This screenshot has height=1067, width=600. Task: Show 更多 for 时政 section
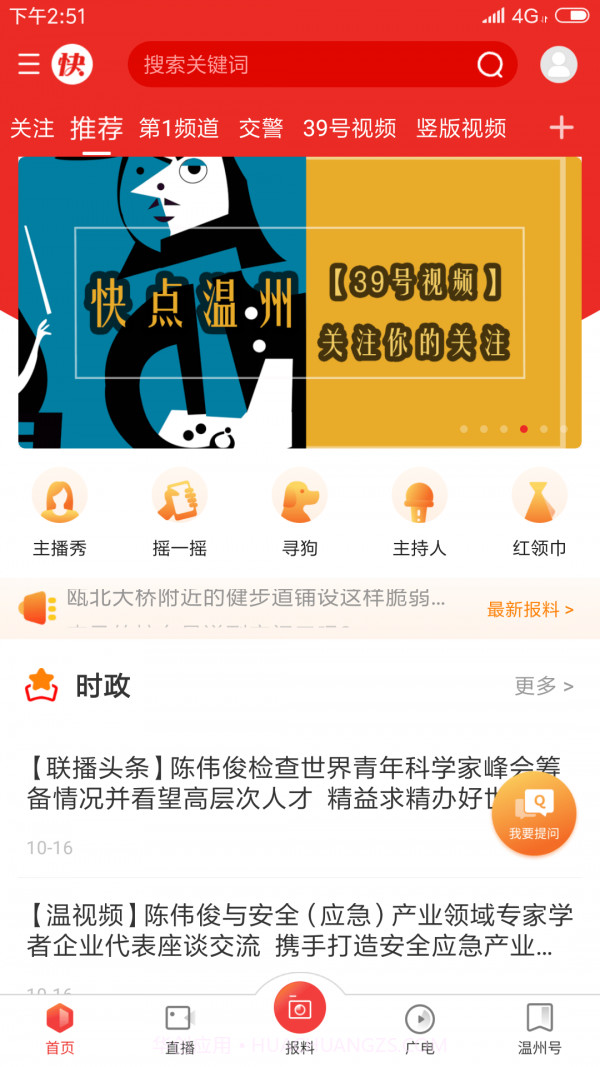coord(543,686)
